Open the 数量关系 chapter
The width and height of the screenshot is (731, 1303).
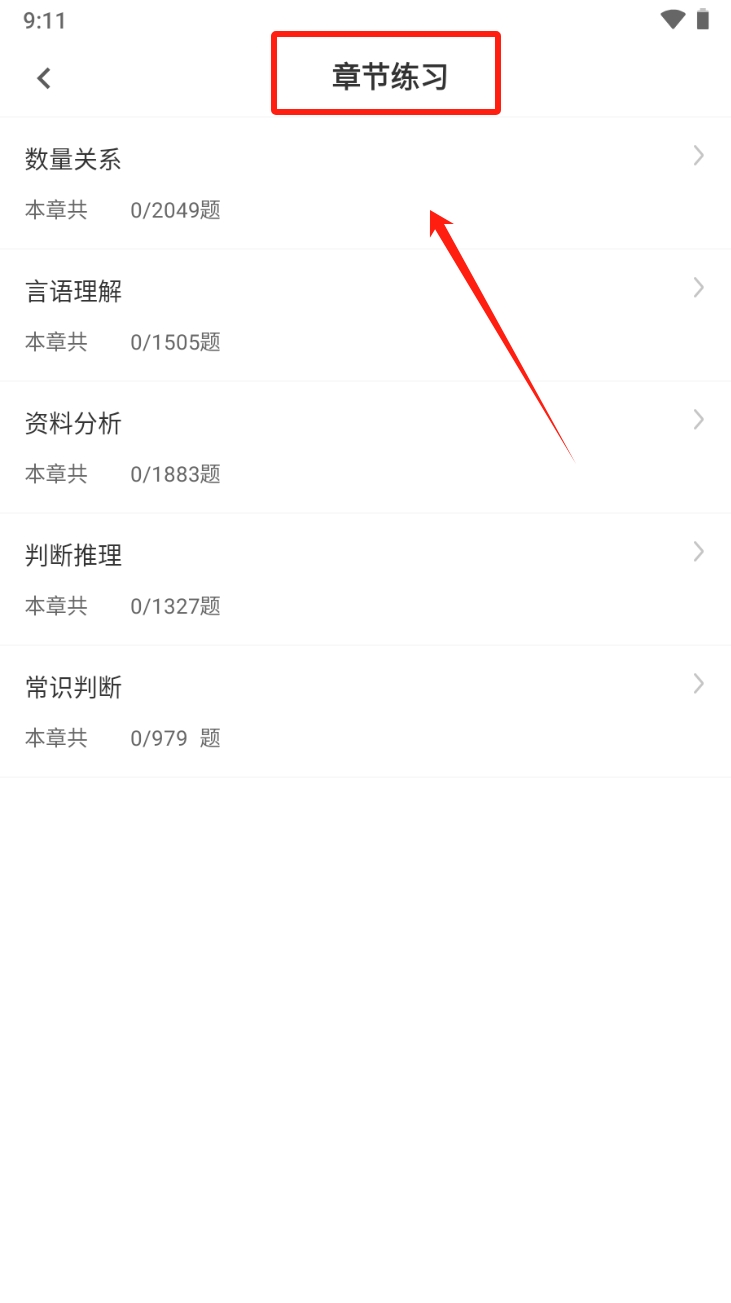(365, 182)
